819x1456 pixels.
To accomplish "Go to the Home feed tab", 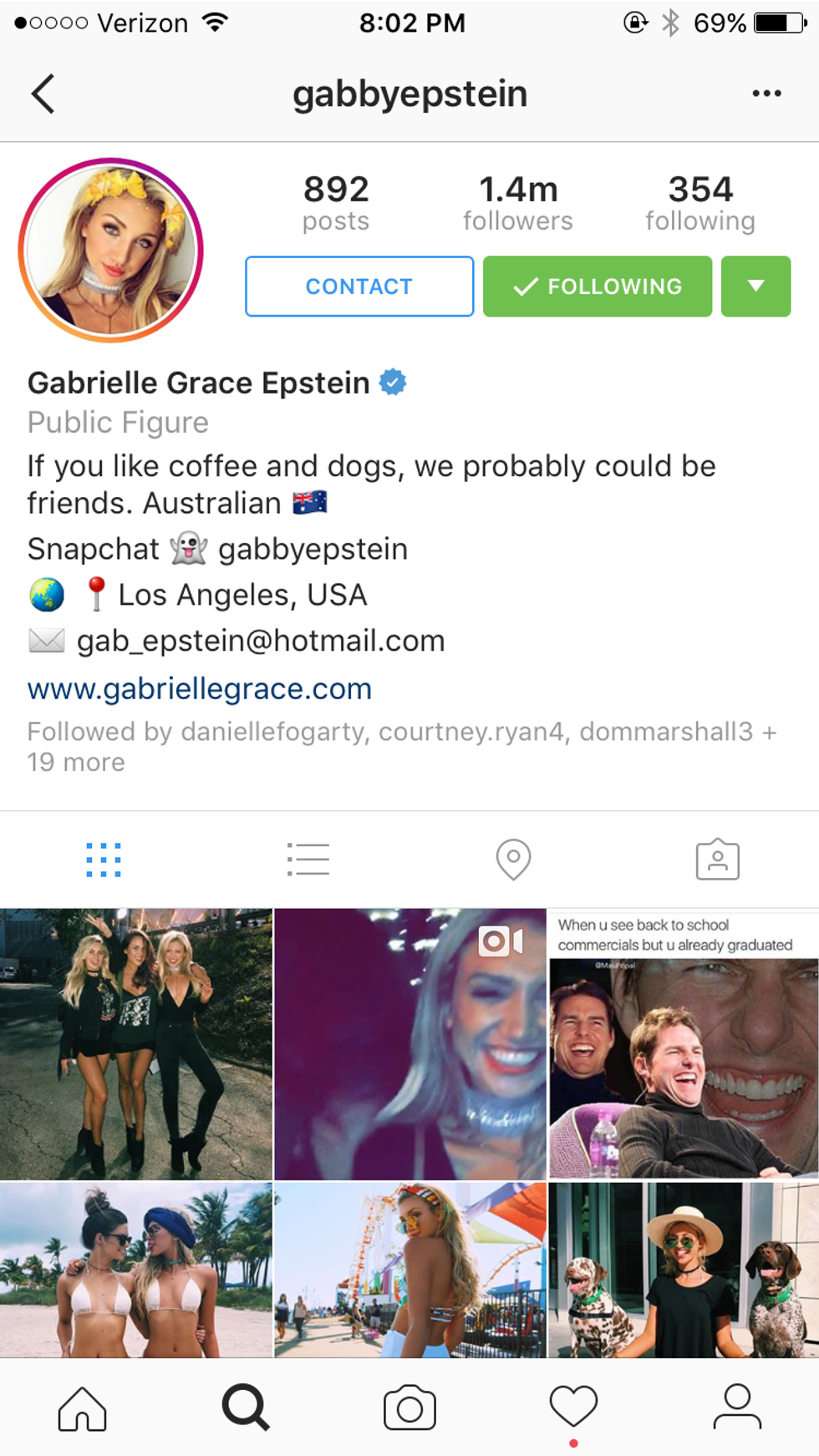I will coord(82,1408).
